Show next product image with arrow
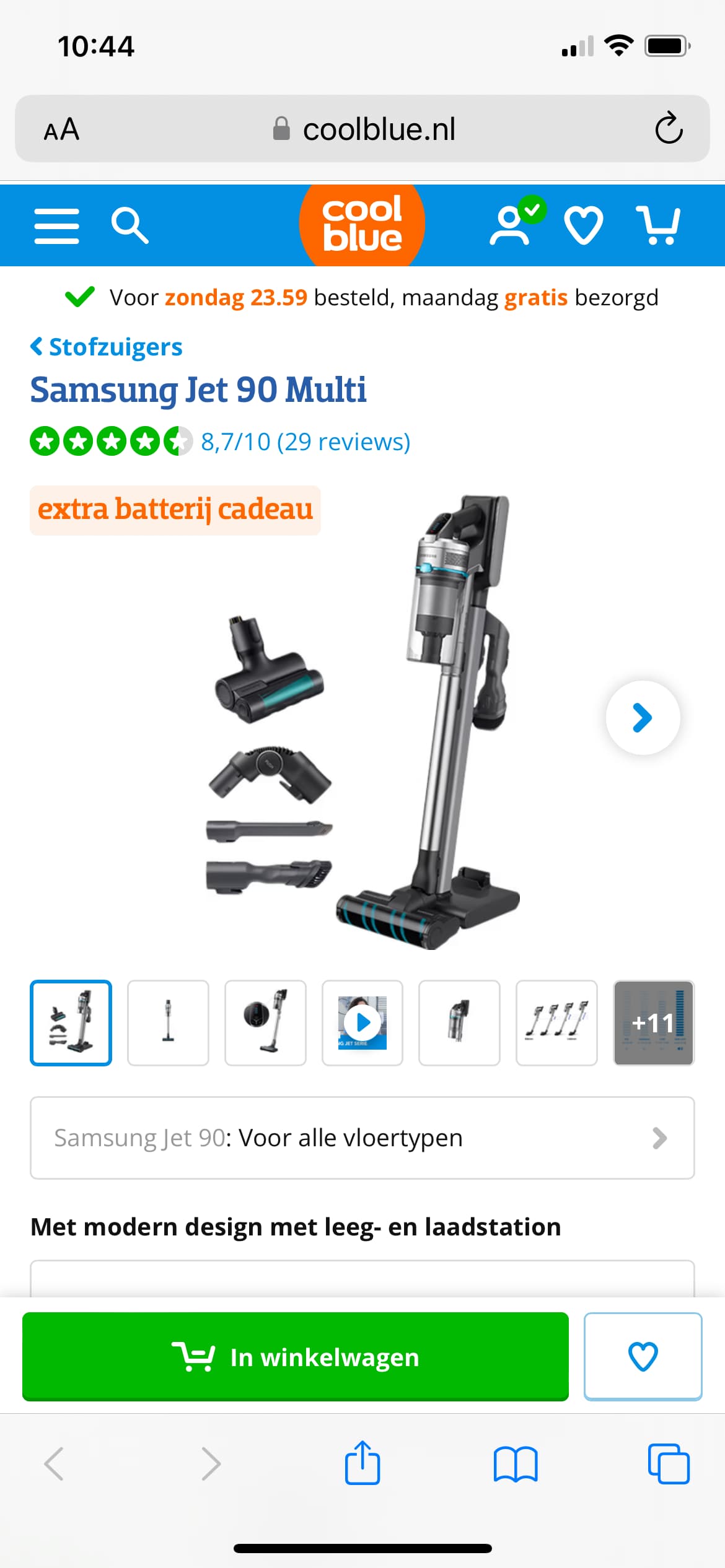 click(643, 718)
